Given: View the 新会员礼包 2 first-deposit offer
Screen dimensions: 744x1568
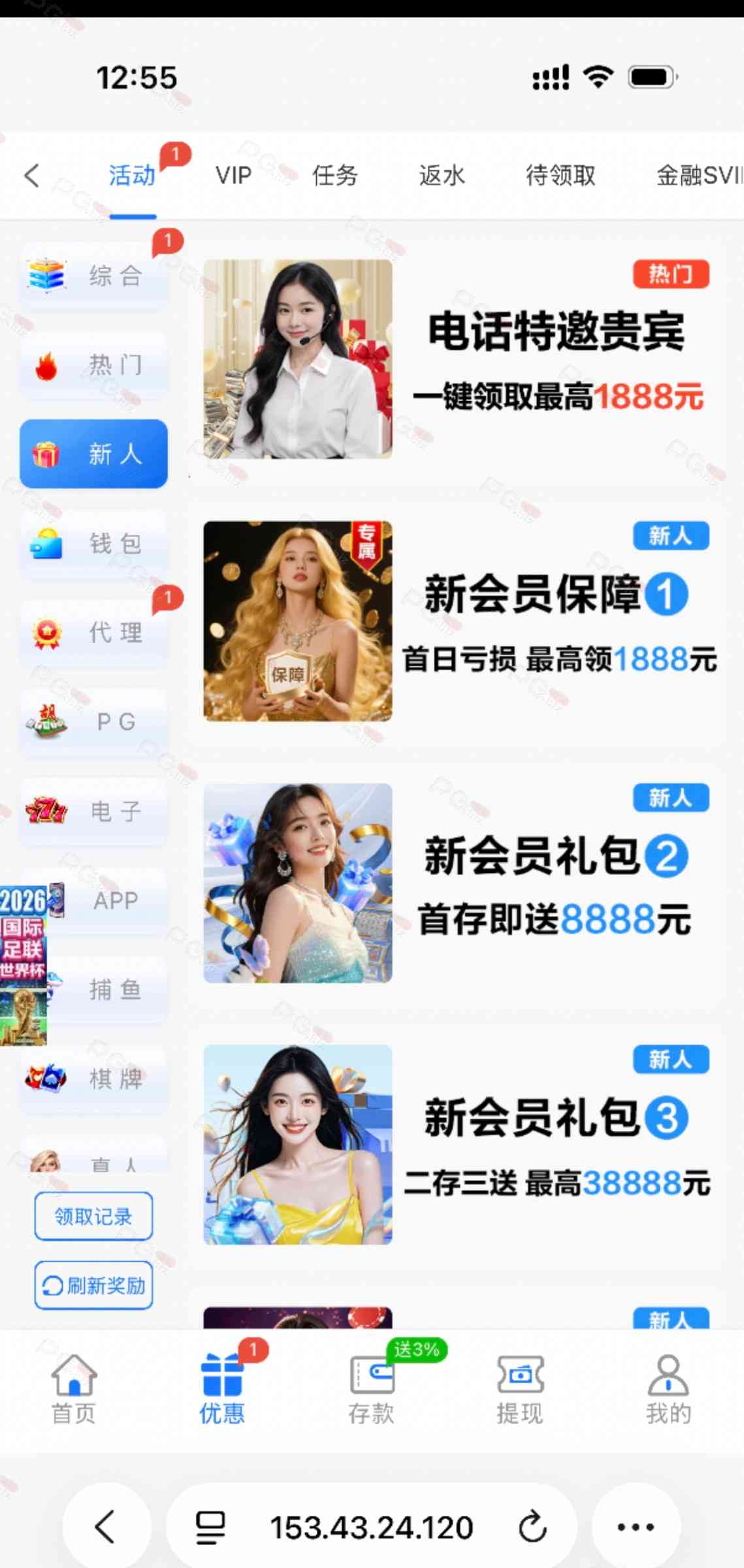Looking at the screenshot, I should tap(457, 883).
